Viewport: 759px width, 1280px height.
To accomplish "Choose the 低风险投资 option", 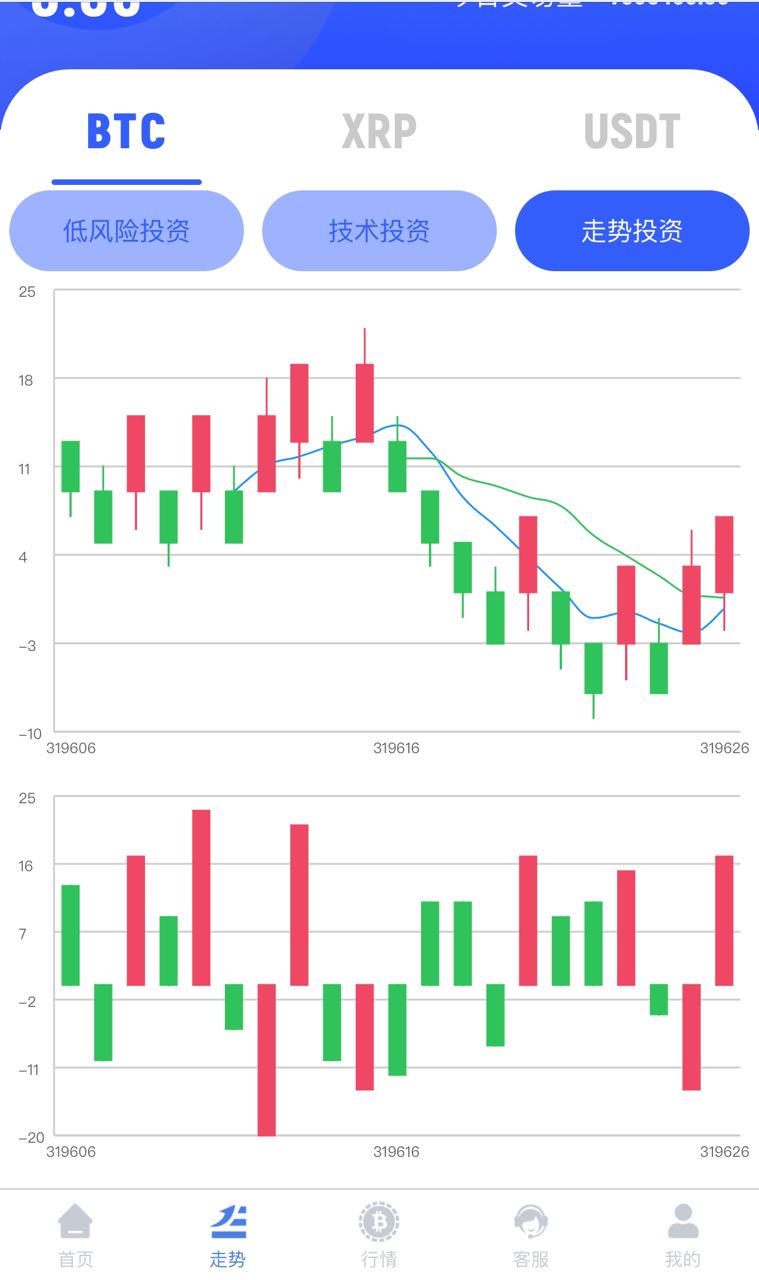I will tap(126, 231).
